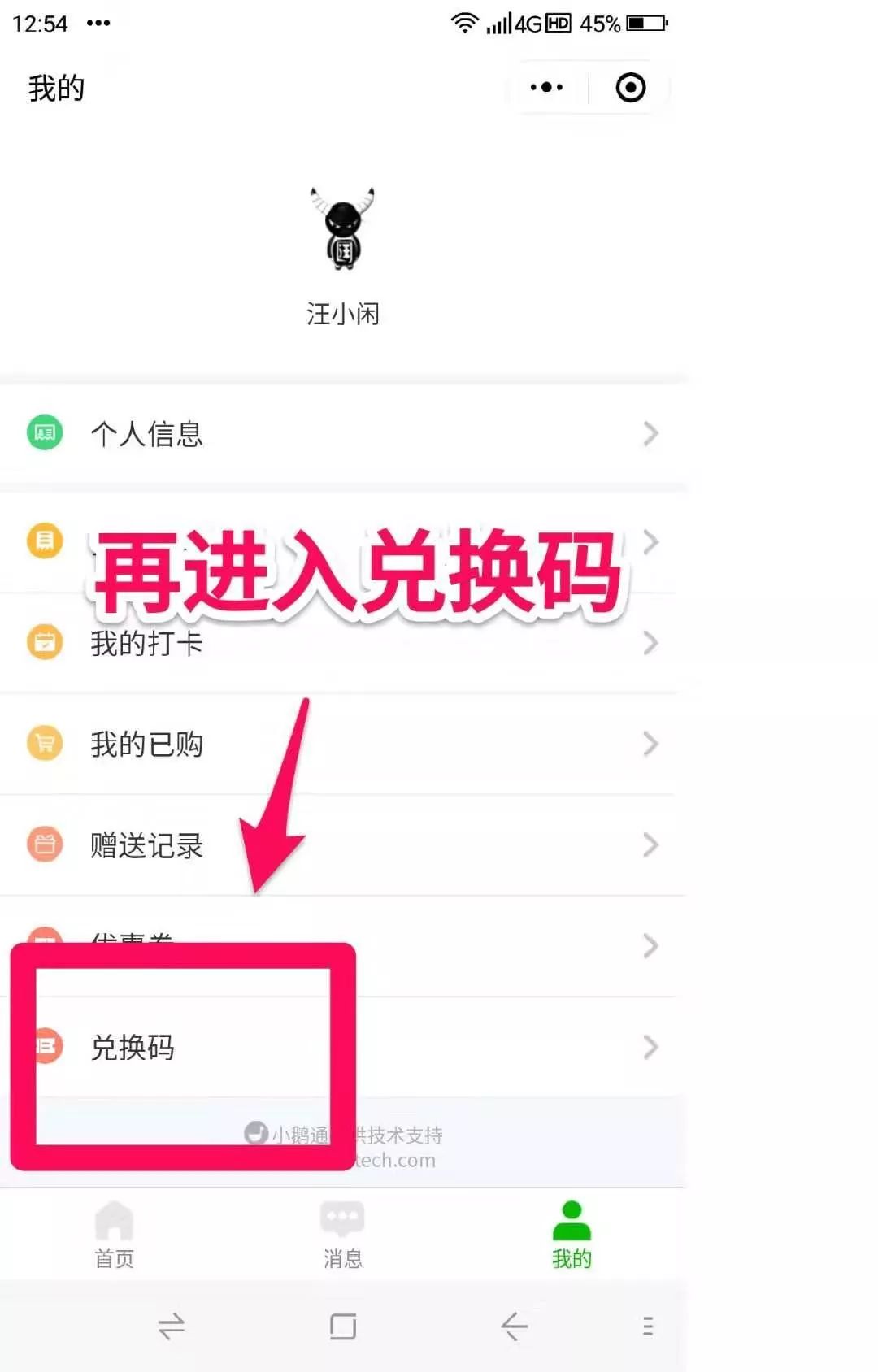The width and height of the screenshot is (878, 1372).
Task: Open 赠送记录 gift records
Action: (x=343, y=845)
